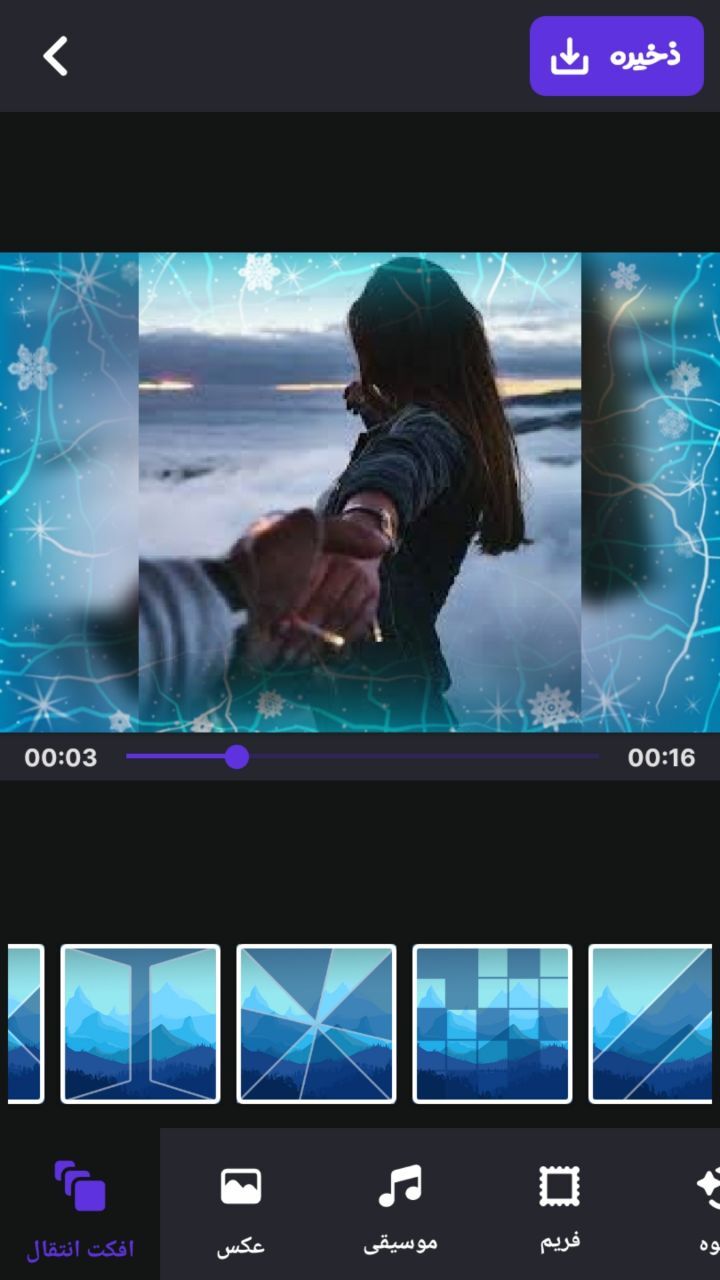
Task: Tap the ذخیره save button
Action: click(x=616, y=56)
